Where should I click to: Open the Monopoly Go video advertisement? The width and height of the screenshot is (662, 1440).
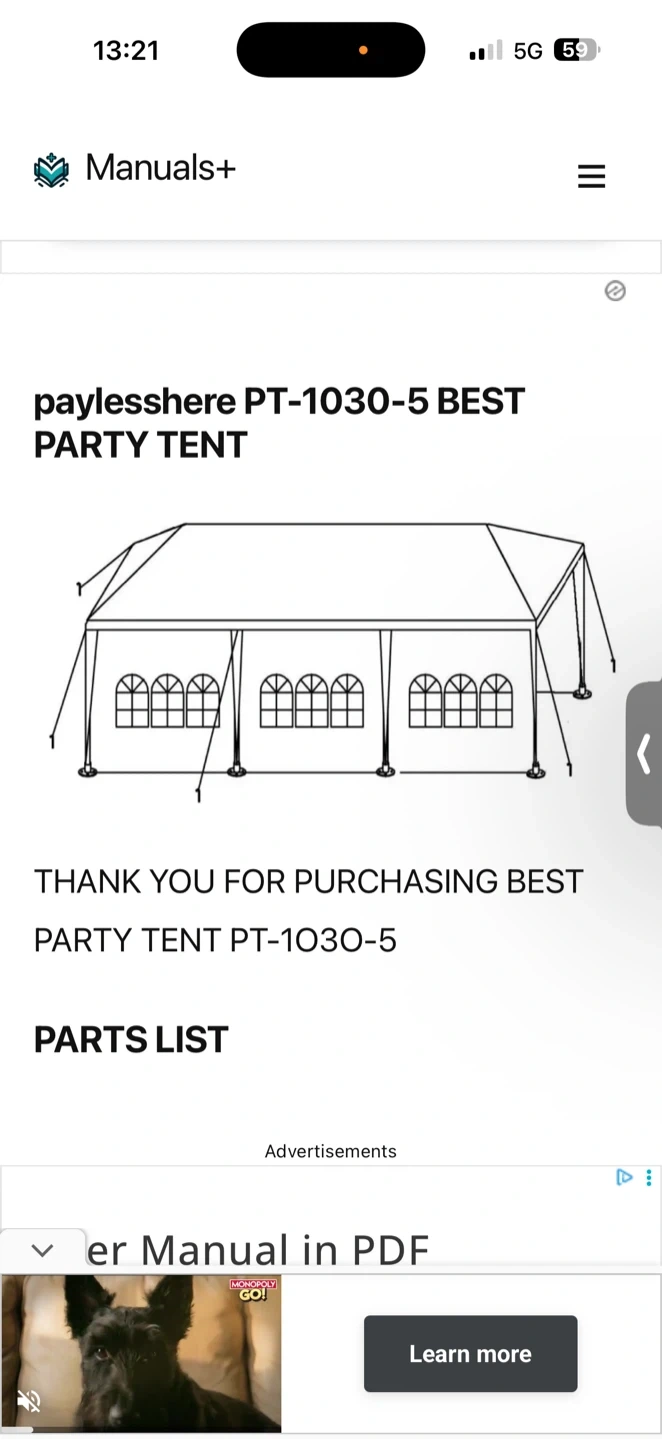coord(141,1350)
